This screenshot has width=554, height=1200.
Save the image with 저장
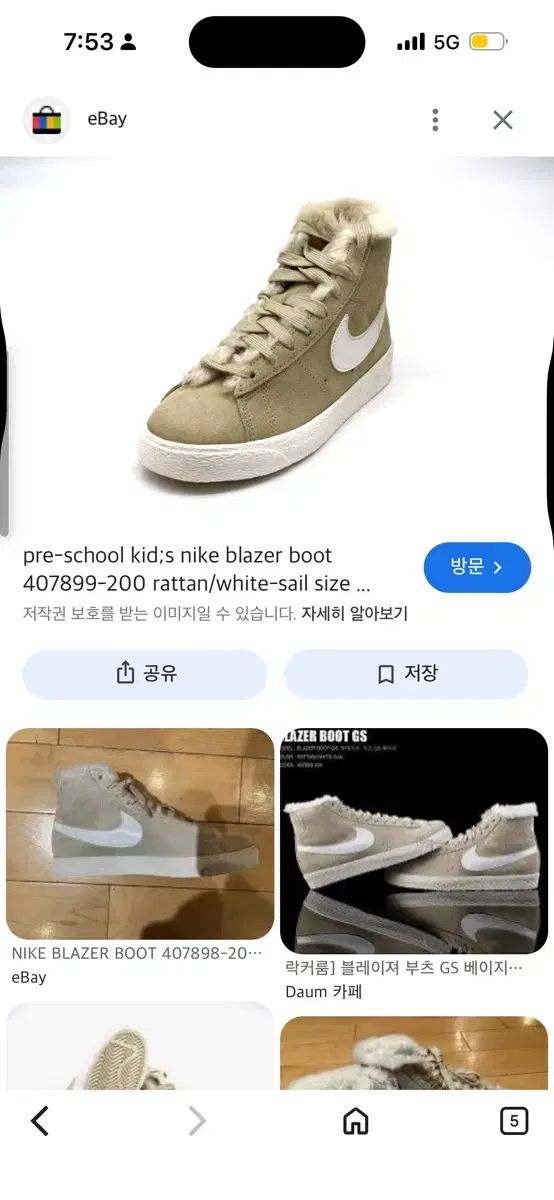pyautogui.click(x=406, y=674)
